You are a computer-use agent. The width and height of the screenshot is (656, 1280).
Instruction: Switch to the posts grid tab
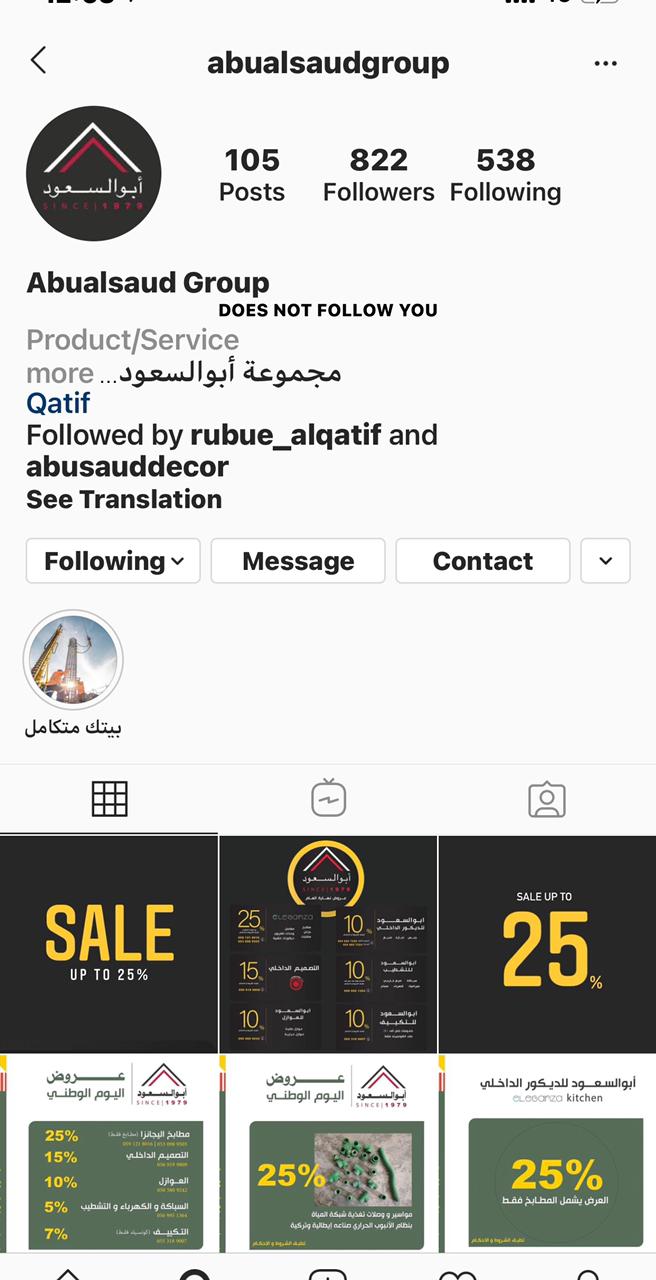[109, 799]
